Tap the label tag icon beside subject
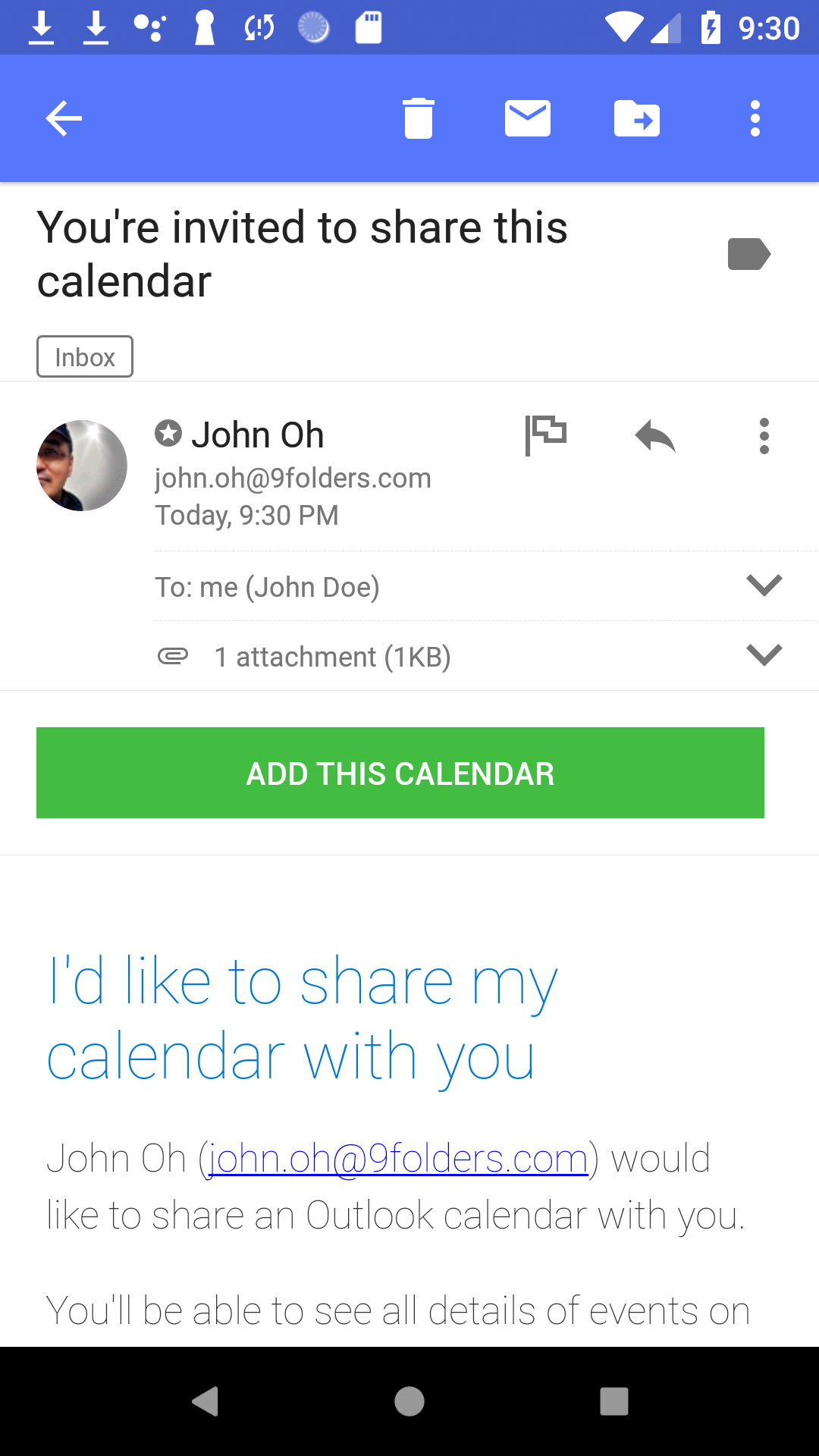 point(749,254)
